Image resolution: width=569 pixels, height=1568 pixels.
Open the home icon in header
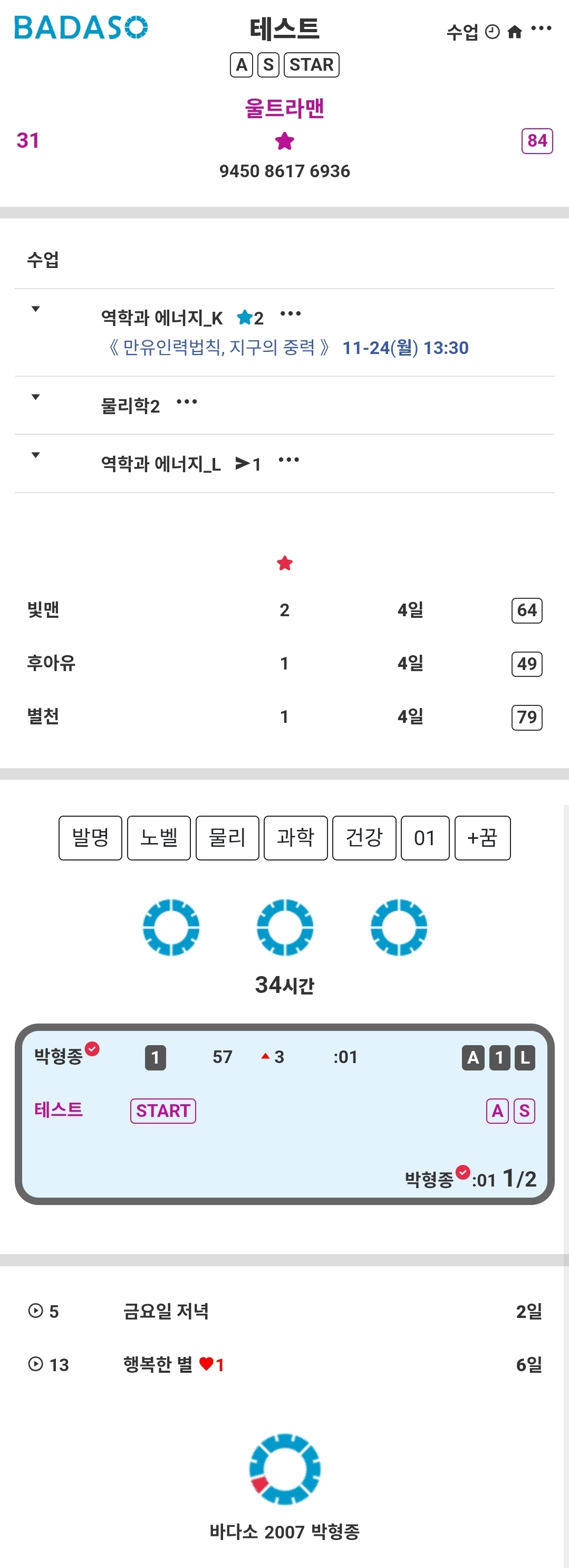point(515,32)
